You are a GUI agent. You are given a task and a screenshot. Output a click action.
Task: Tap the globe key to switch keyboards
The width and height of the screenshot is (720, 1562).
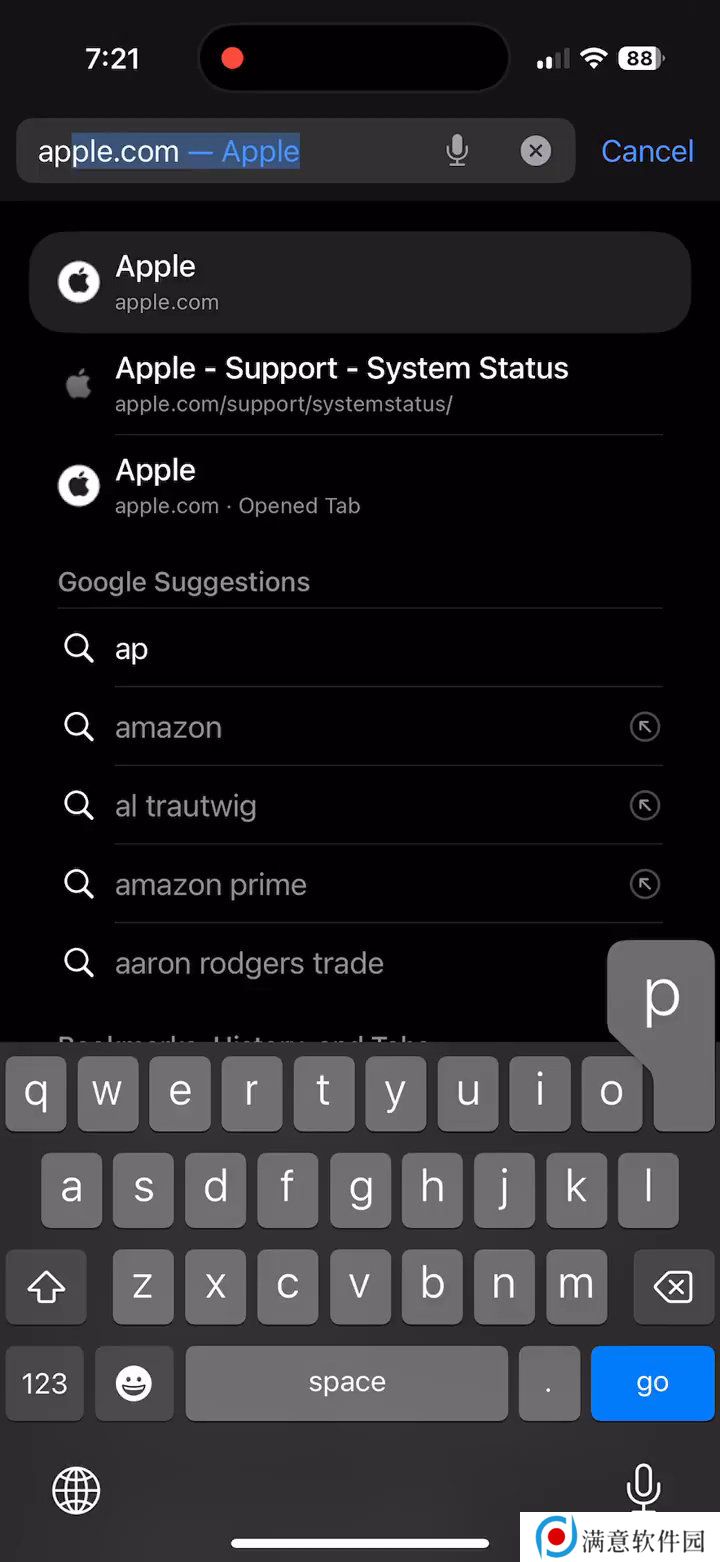click(76, 1490)
